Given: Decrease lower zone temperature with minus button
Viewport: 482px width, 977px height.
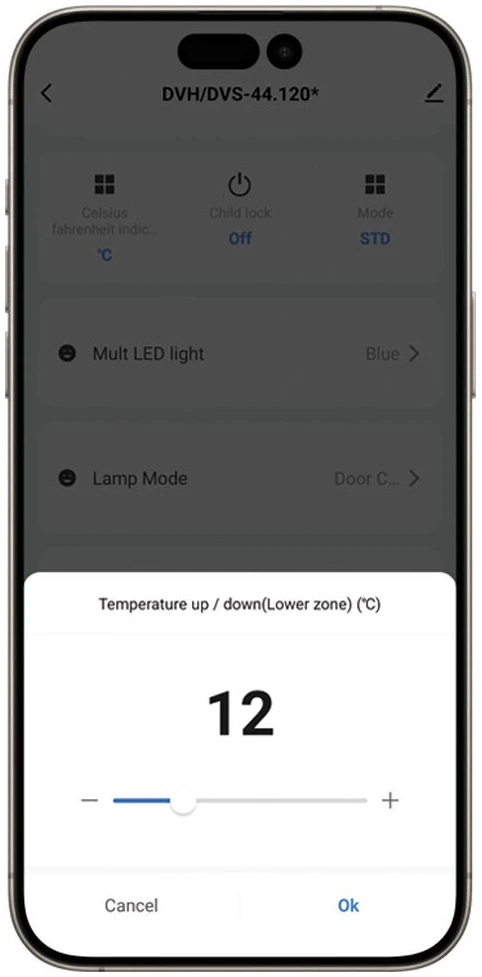Looking at the screenshot, I should (x=90, y=800).
